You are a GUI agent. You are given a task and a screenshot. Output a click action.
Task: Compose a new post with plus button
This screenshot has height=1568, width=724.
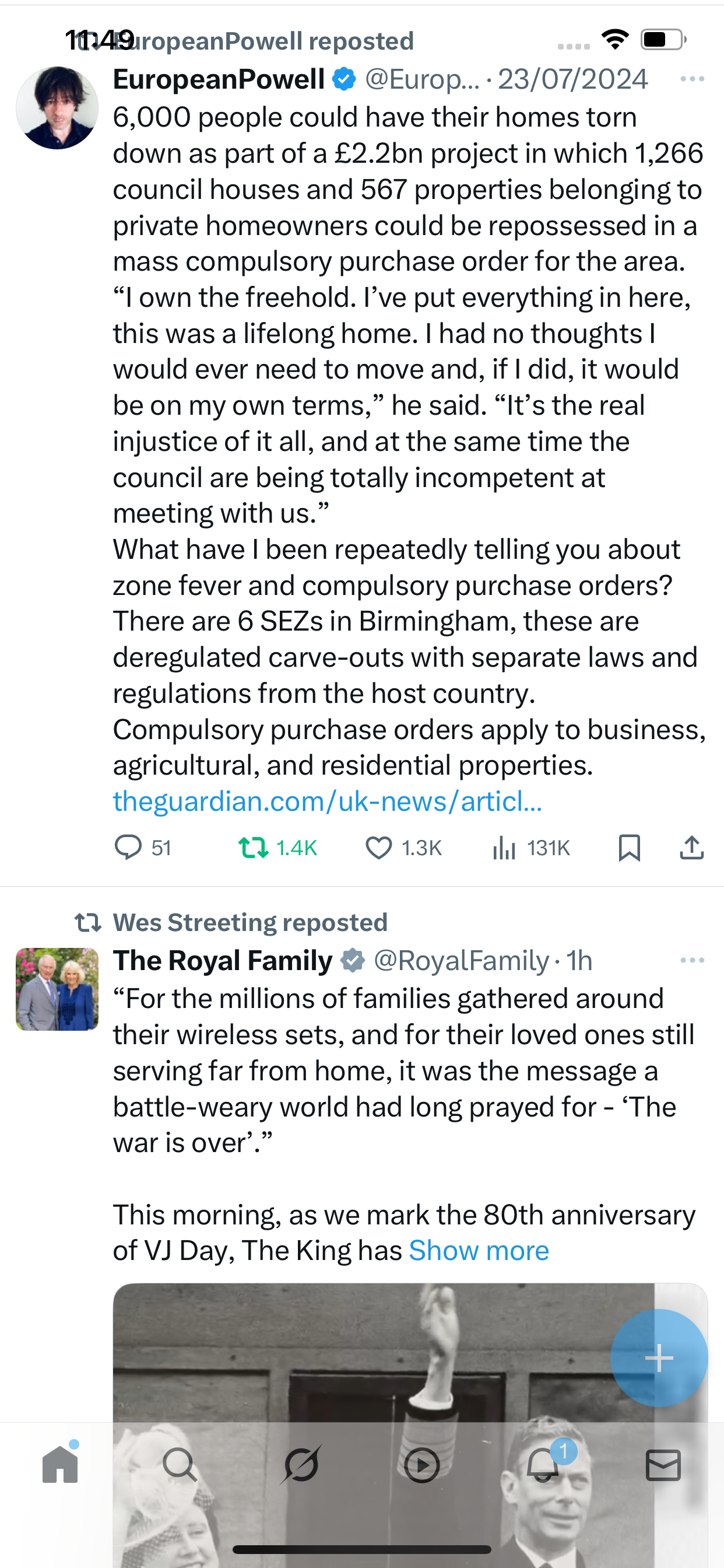[x=659, y=1358]
